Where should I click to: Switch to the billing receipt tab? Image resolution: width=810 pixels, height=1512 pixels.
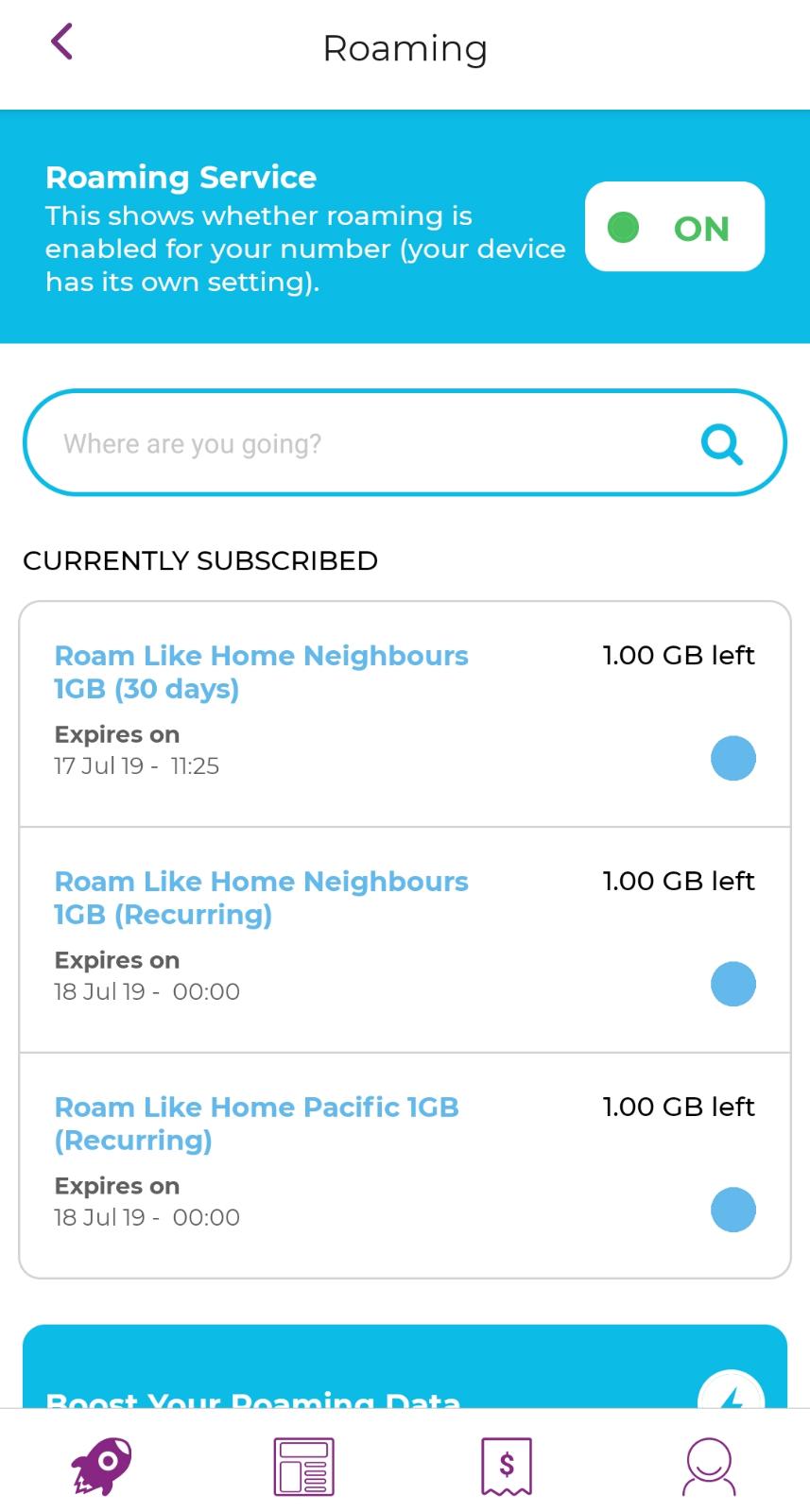tap(507, 1467)
